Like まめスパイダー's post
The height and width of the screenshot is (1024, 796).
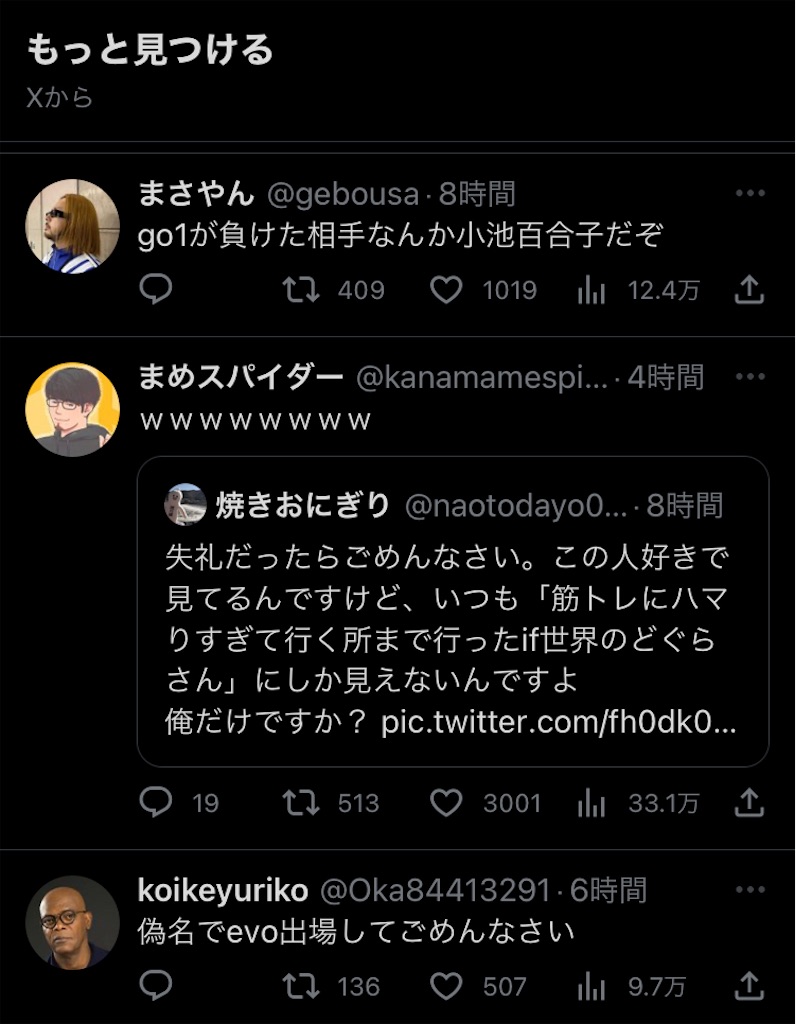446,803
